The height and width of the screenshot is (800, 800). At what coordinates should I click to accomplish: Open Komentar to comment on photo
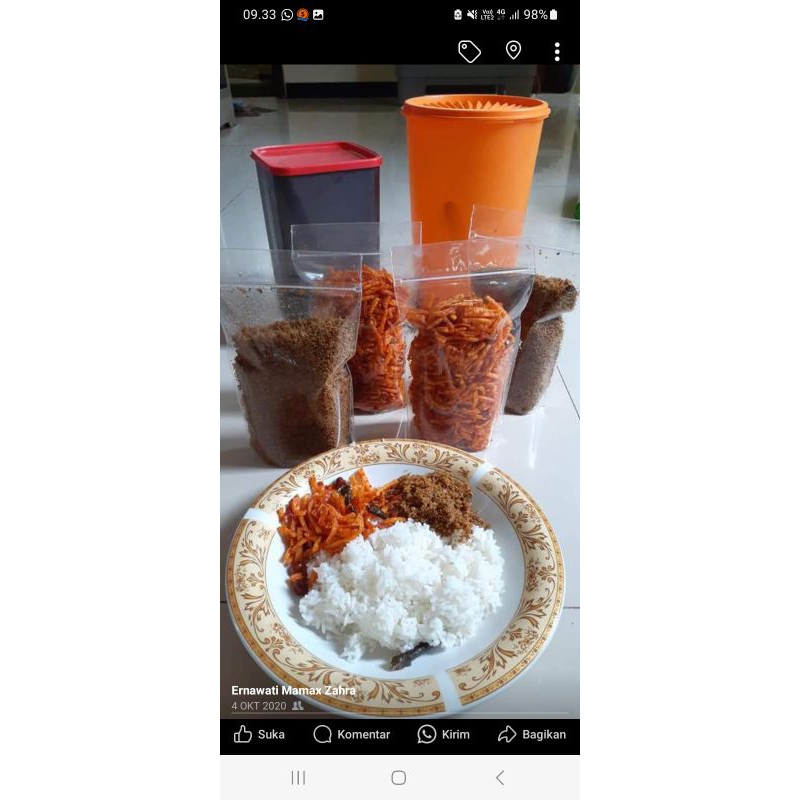point(351,734)
